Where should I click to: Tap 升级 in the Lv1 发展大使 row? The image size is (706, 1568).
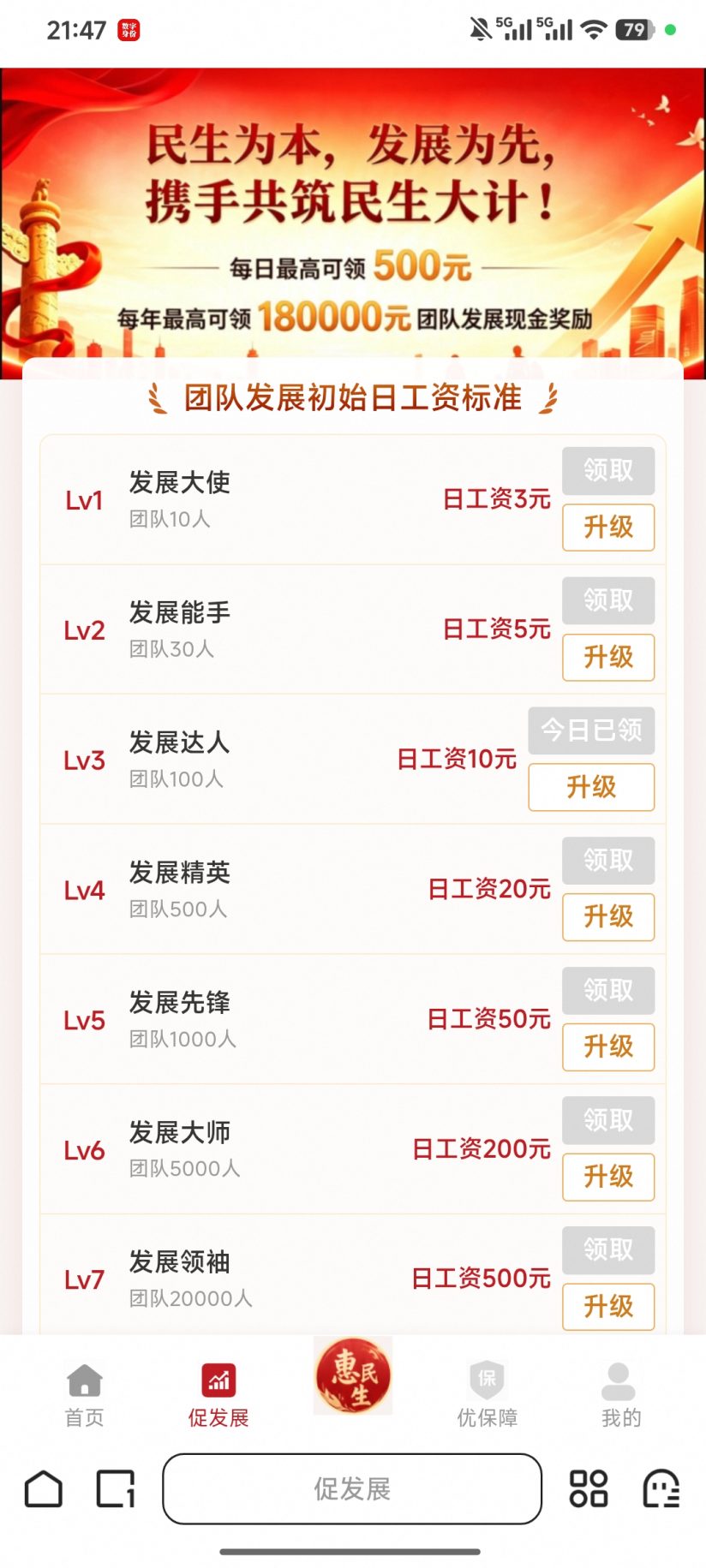608,527
